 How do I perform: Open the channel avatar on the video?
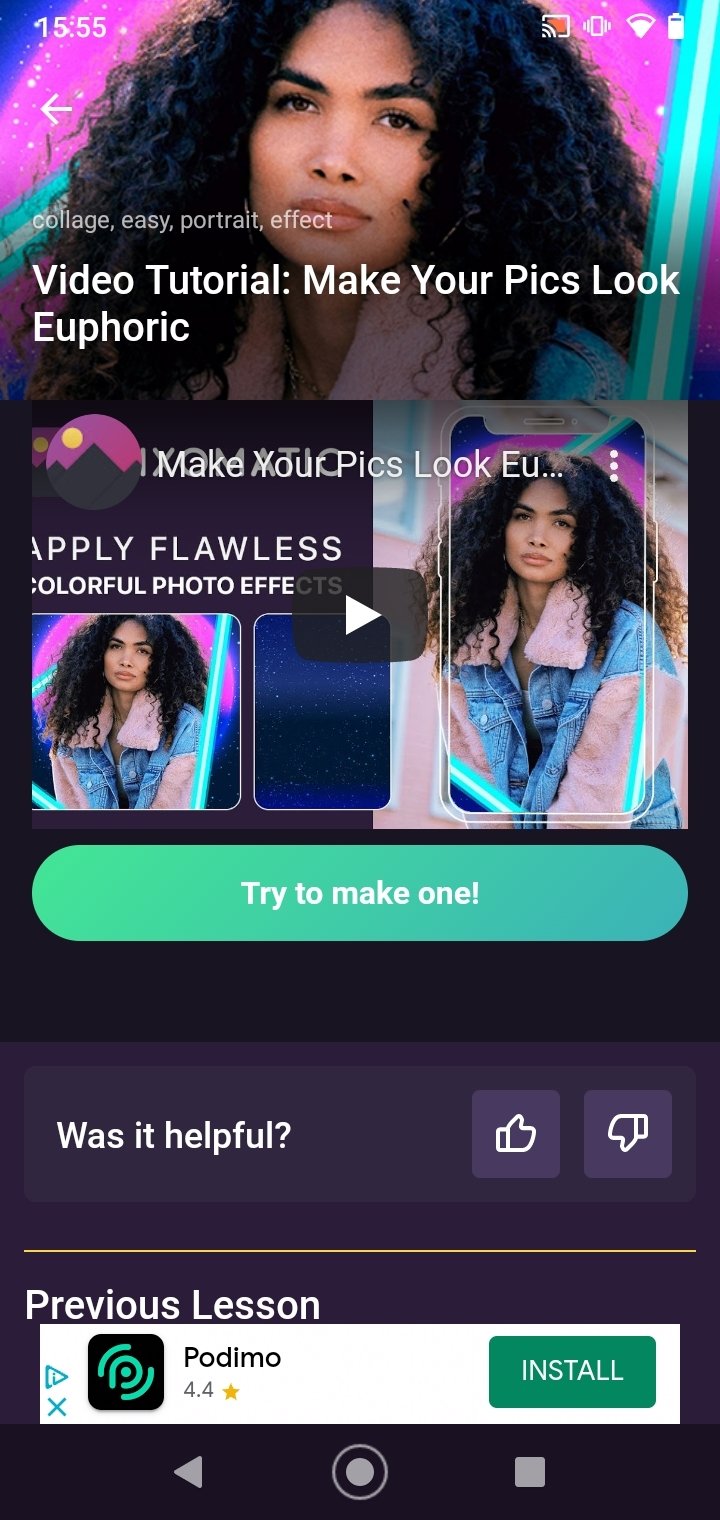(93, 462)
